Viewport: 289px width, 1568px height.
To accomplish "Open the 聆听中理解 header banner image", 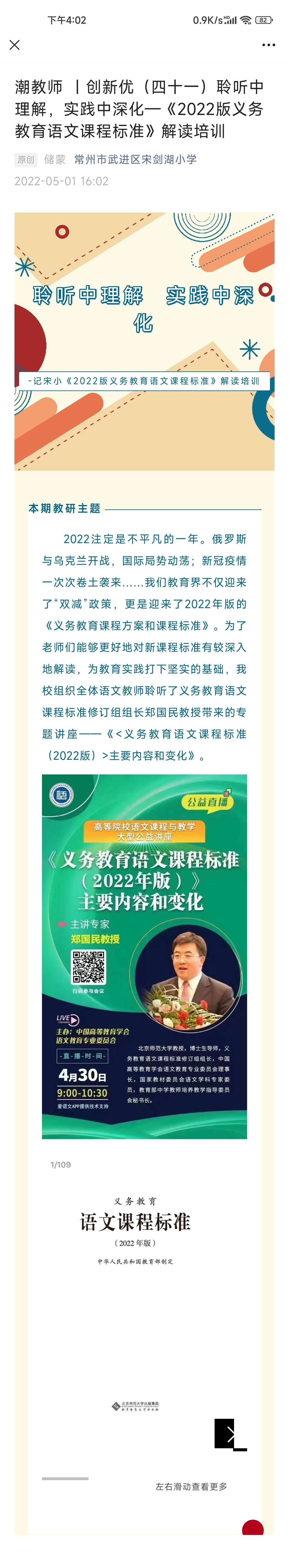I will [x=144, y=341].
